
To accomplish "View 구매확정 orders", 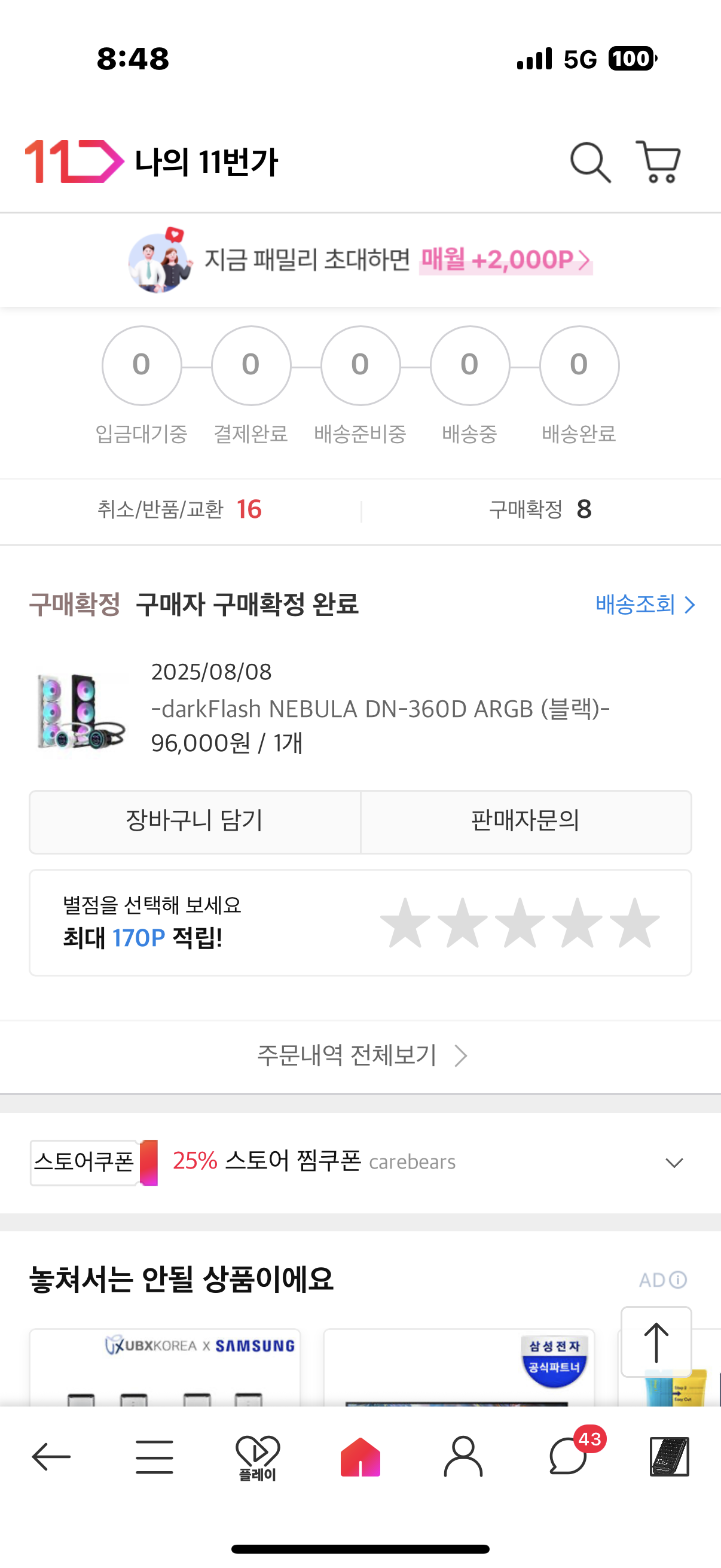I will tap(540, 510).
